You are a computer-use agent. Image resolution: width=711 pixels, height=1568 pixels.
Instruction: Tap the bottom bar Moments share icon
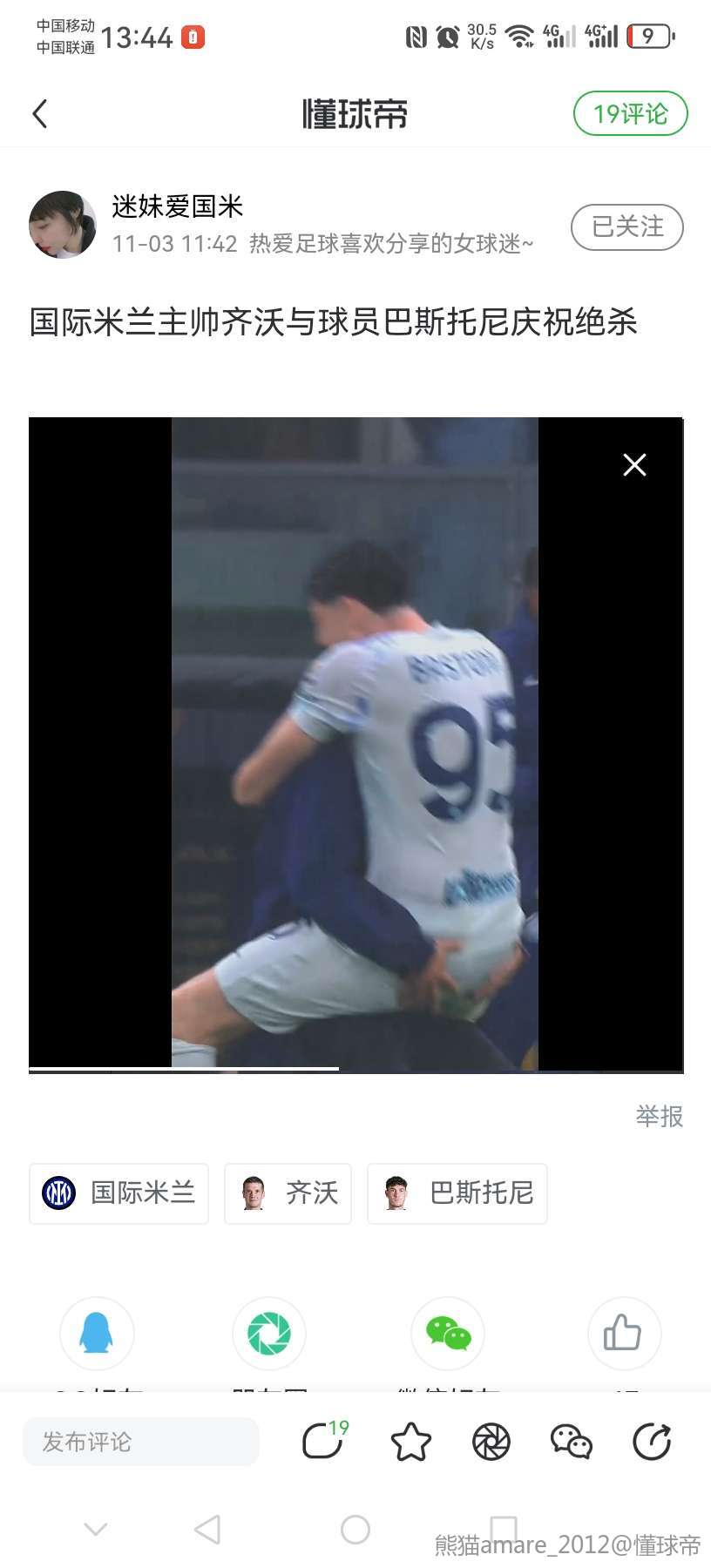coord(491,1442)
